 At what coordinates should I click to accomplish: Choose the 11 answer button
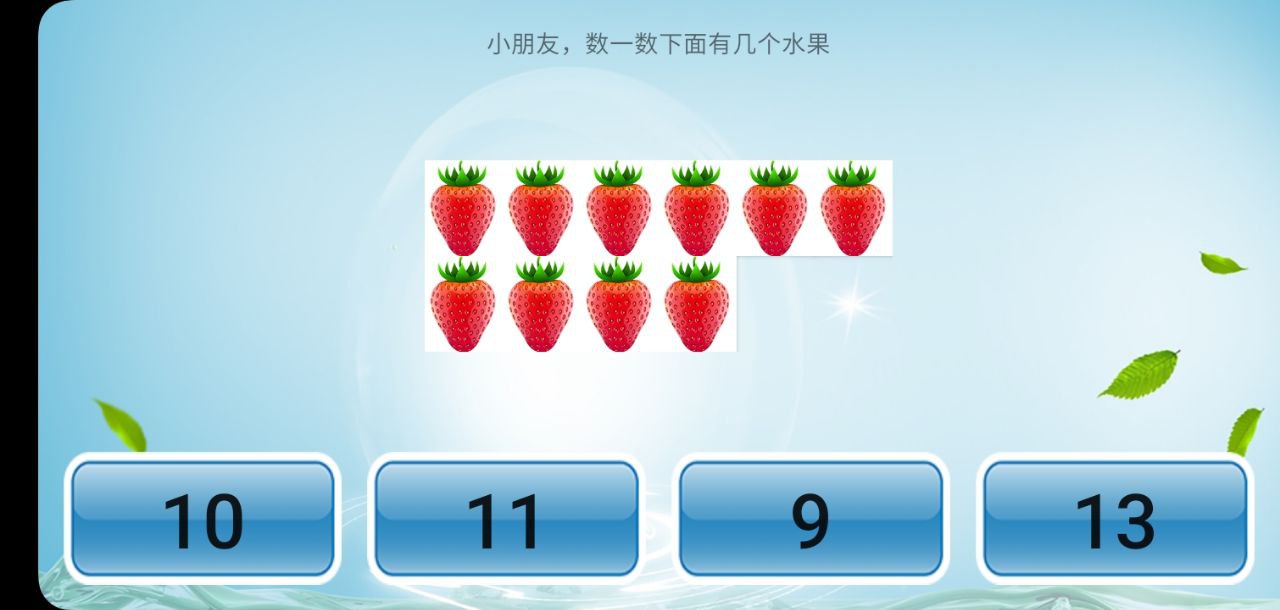click(x=506, y=519)
